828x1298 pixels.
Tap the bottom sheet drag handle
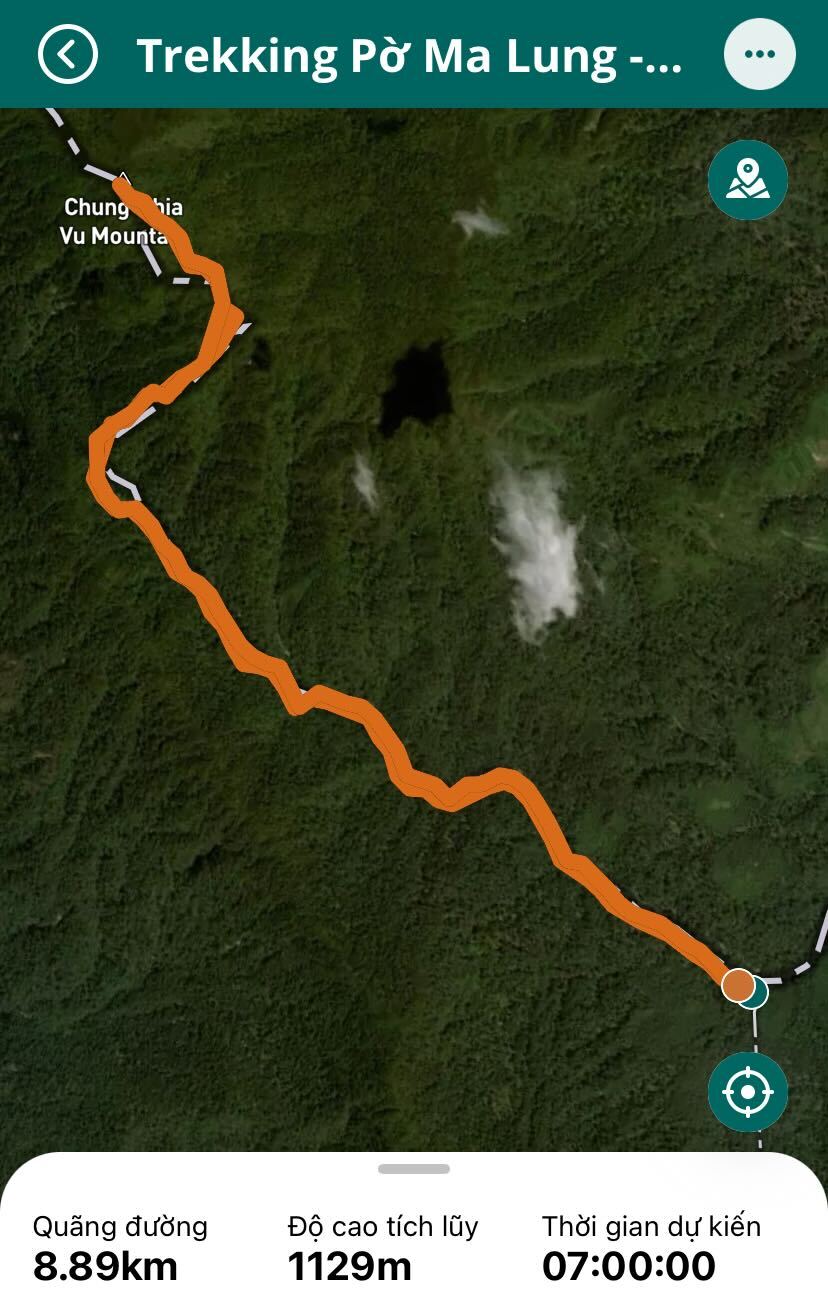click(x=414, y=1169)
